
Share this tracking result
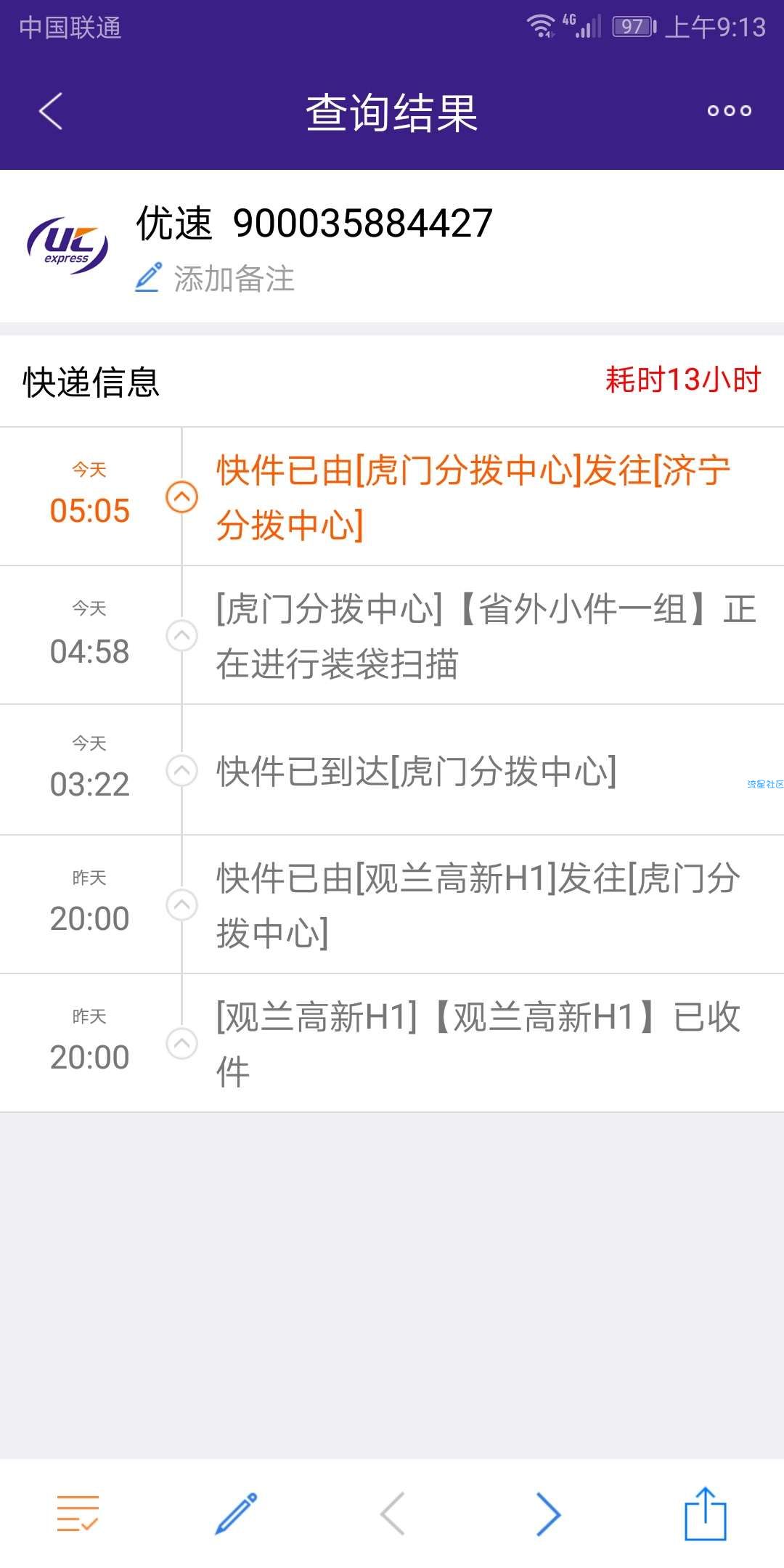705,1514
